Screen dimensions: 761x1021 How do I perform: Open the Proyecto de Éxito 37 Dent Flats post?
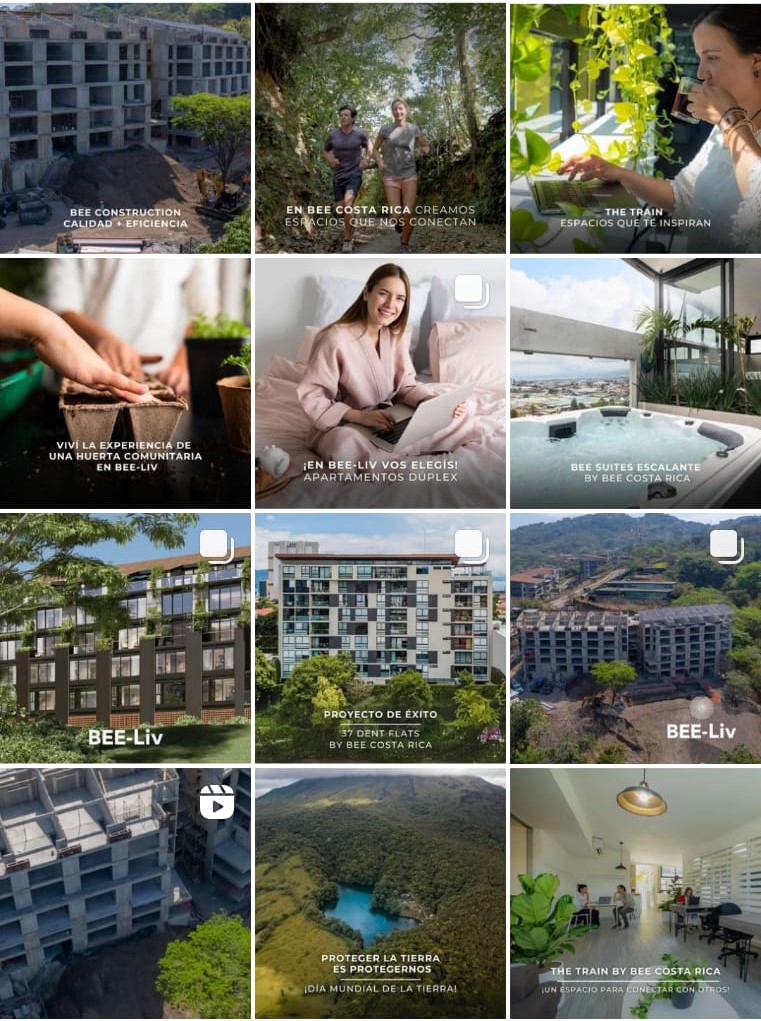pyautogui.click(x=380, y=638)
